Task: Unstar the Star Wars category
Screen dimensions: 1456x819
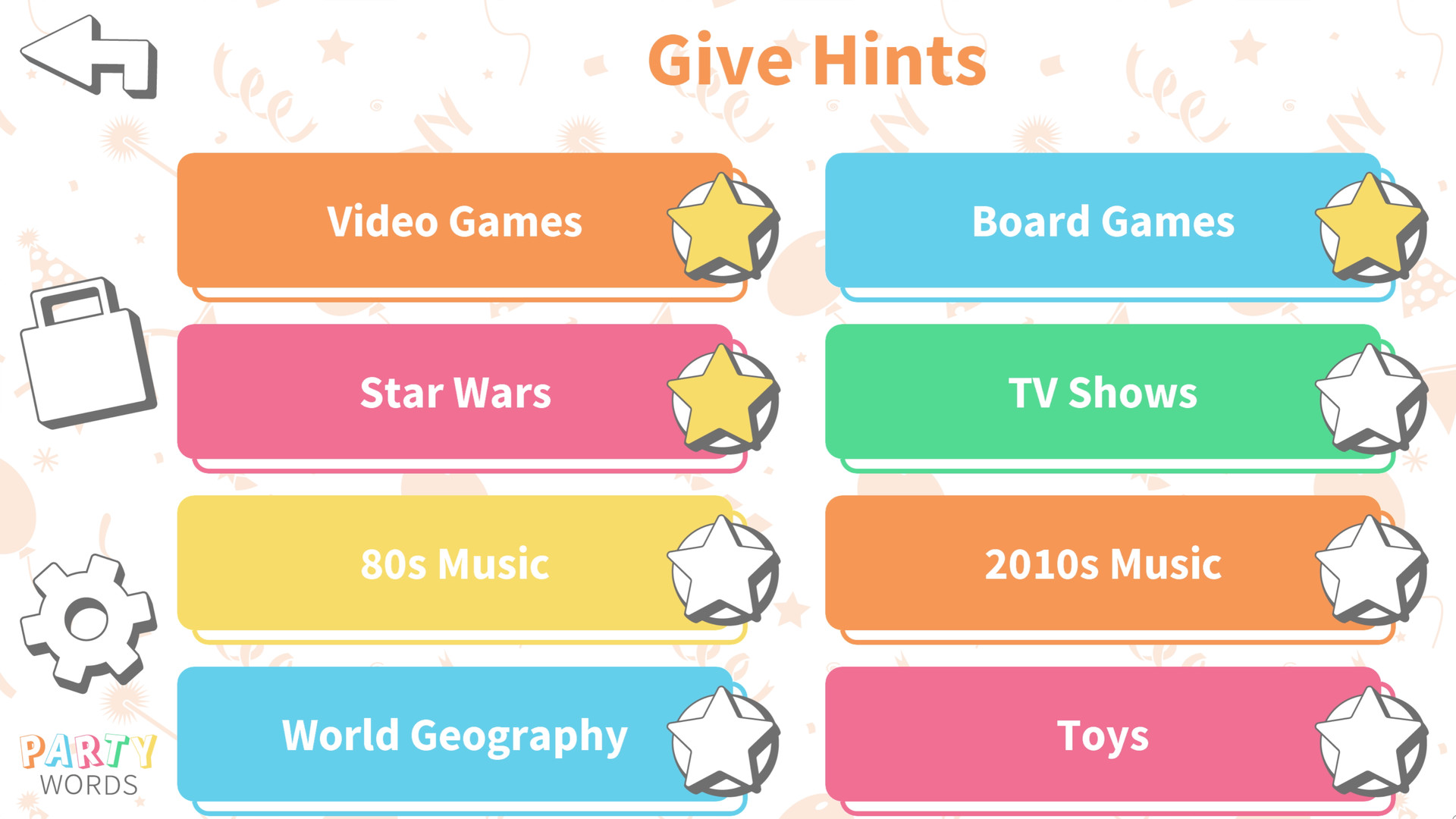Action: (723, 399)
